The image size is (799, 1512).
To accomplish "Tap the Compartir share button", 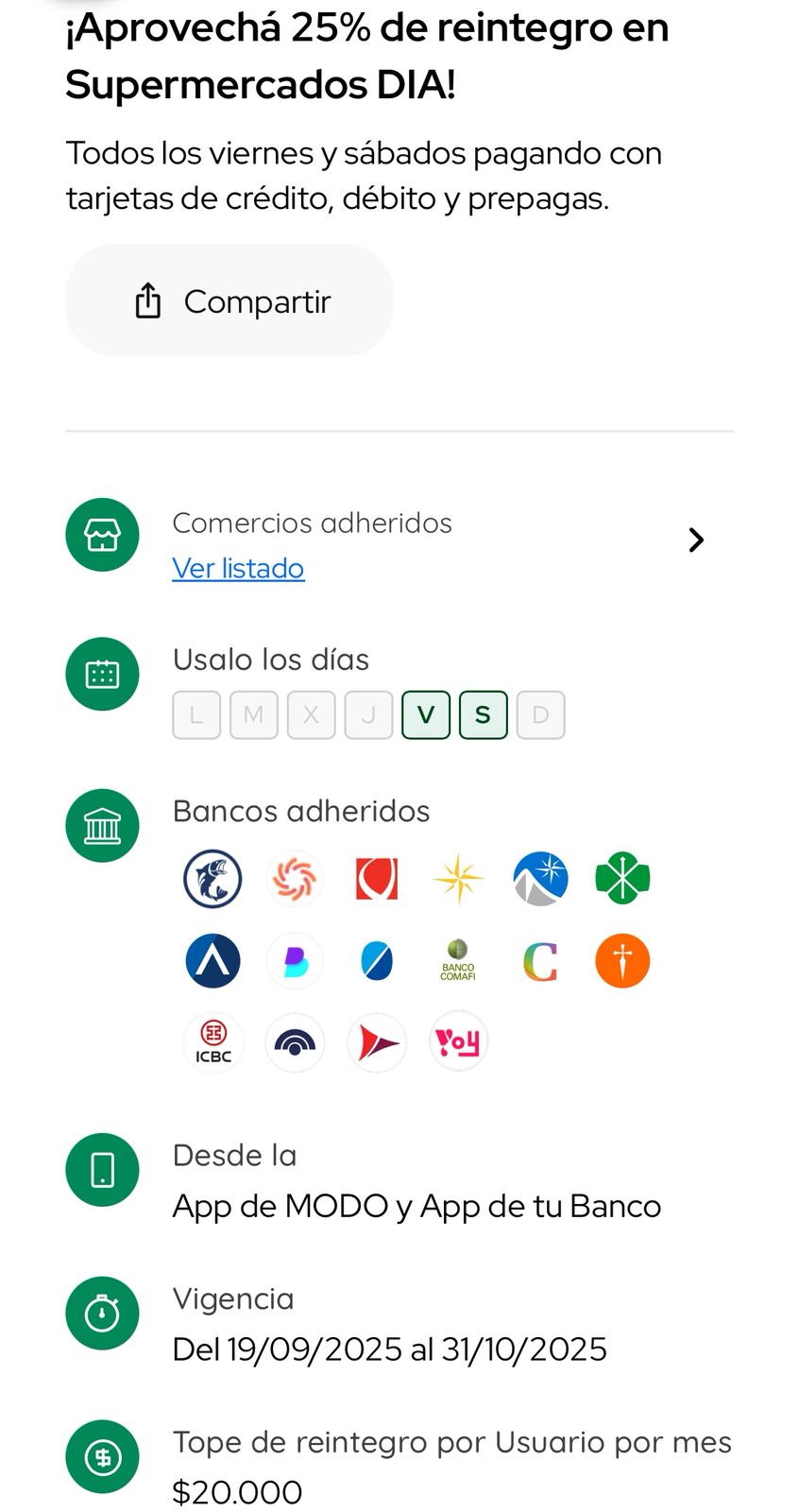I will coord(229,301).
